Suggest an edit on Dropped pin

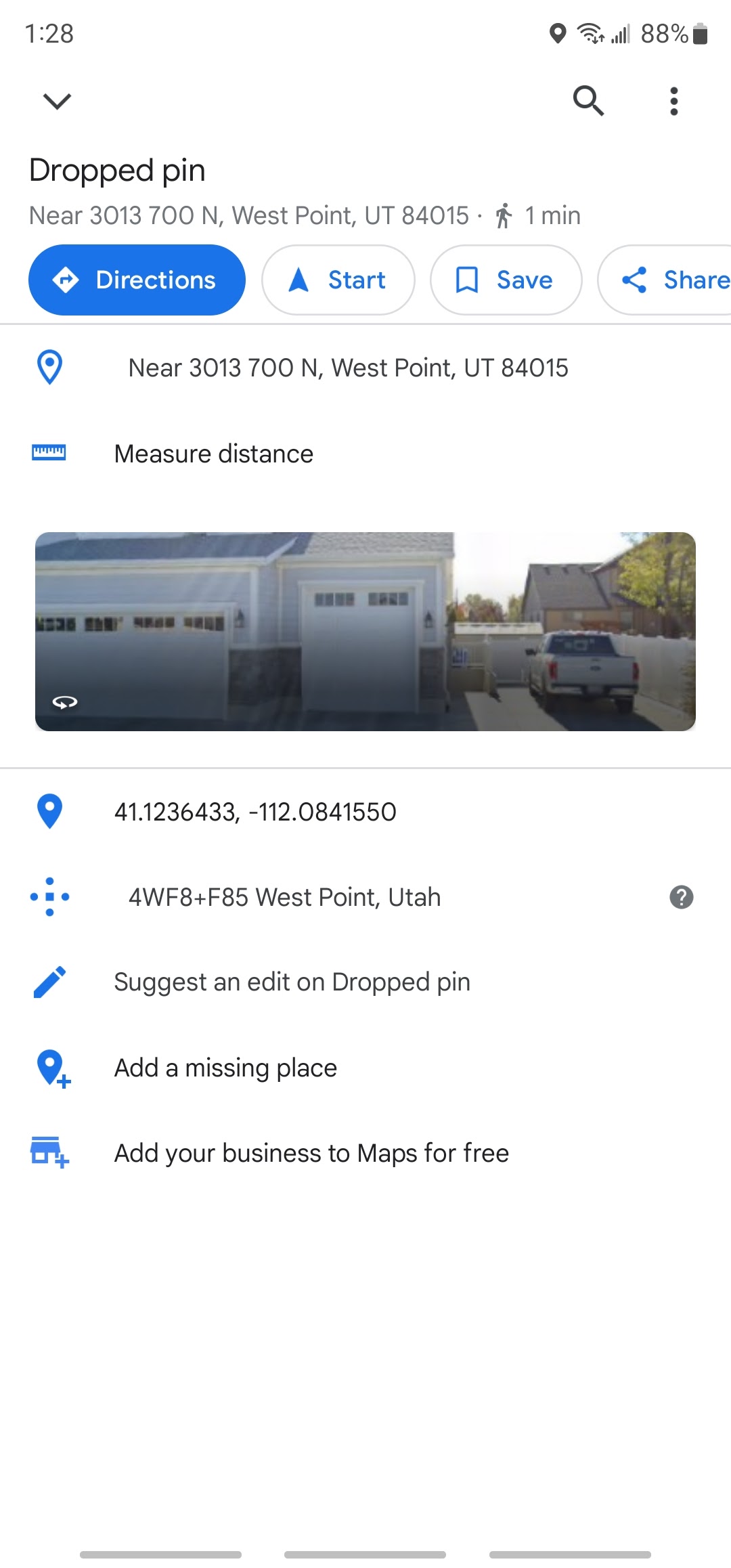(x=292, y=982)
